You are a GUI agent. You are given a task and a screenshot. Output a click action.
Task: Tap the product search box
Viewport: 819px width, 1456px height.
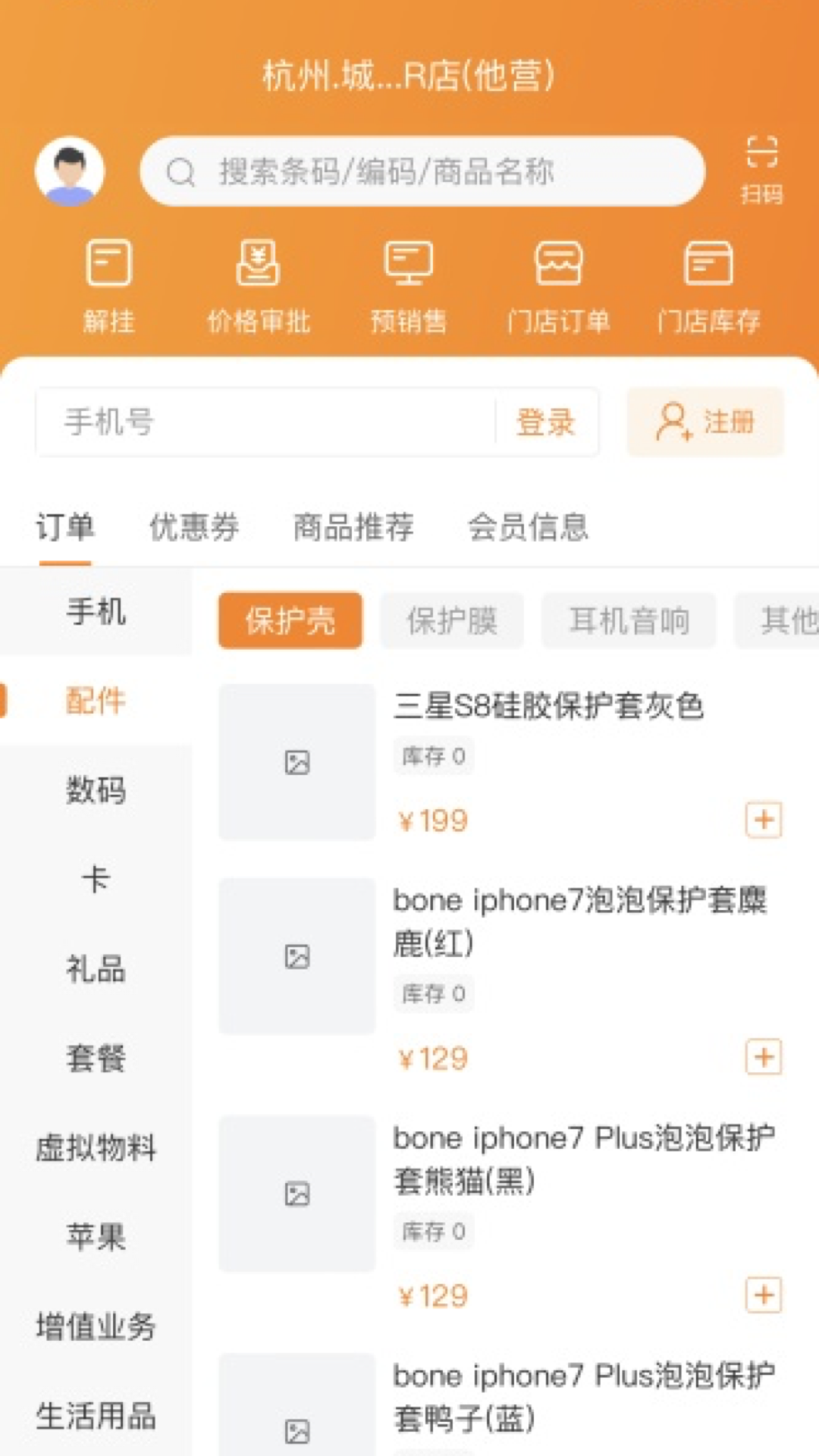(422, 171)
